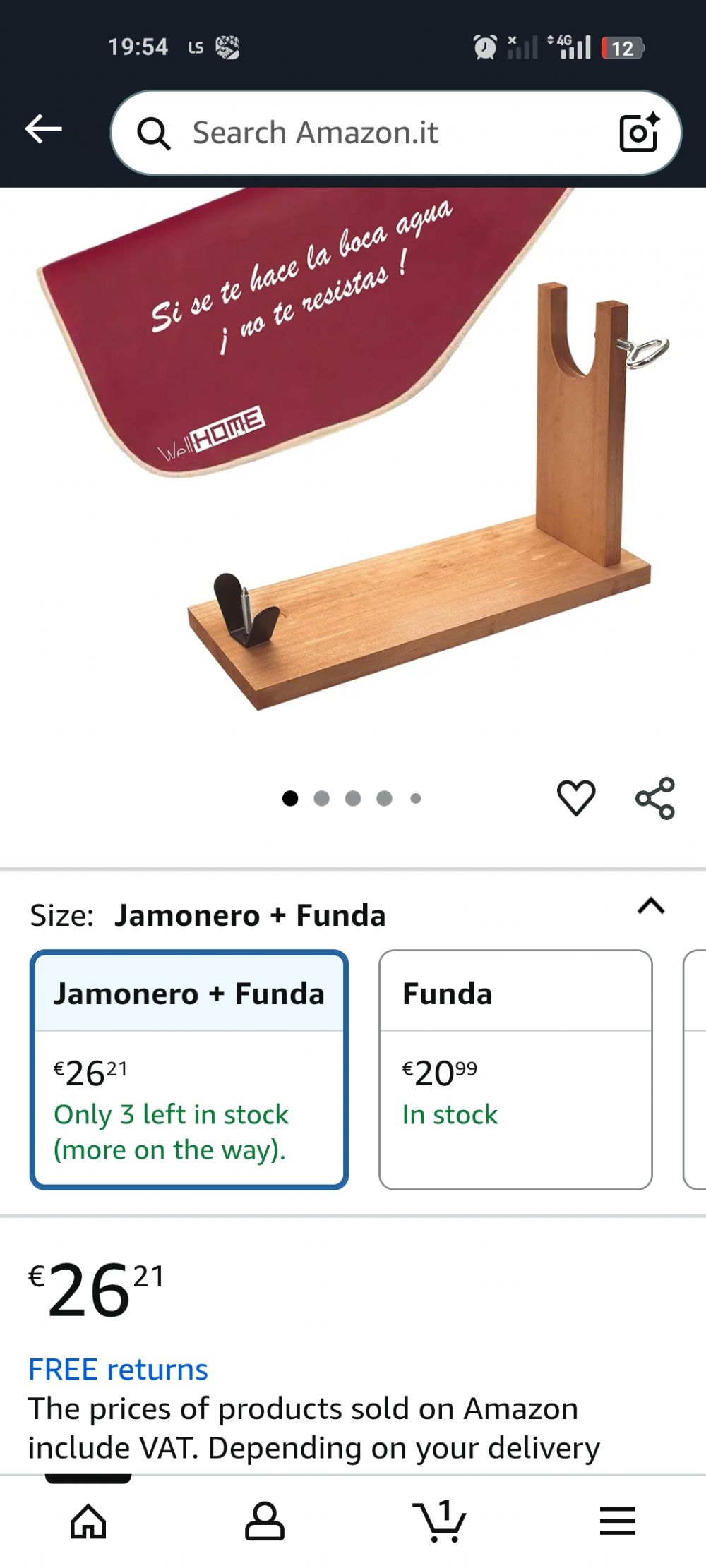Choose the Funda option for €20.99

tap(515, 1070)
